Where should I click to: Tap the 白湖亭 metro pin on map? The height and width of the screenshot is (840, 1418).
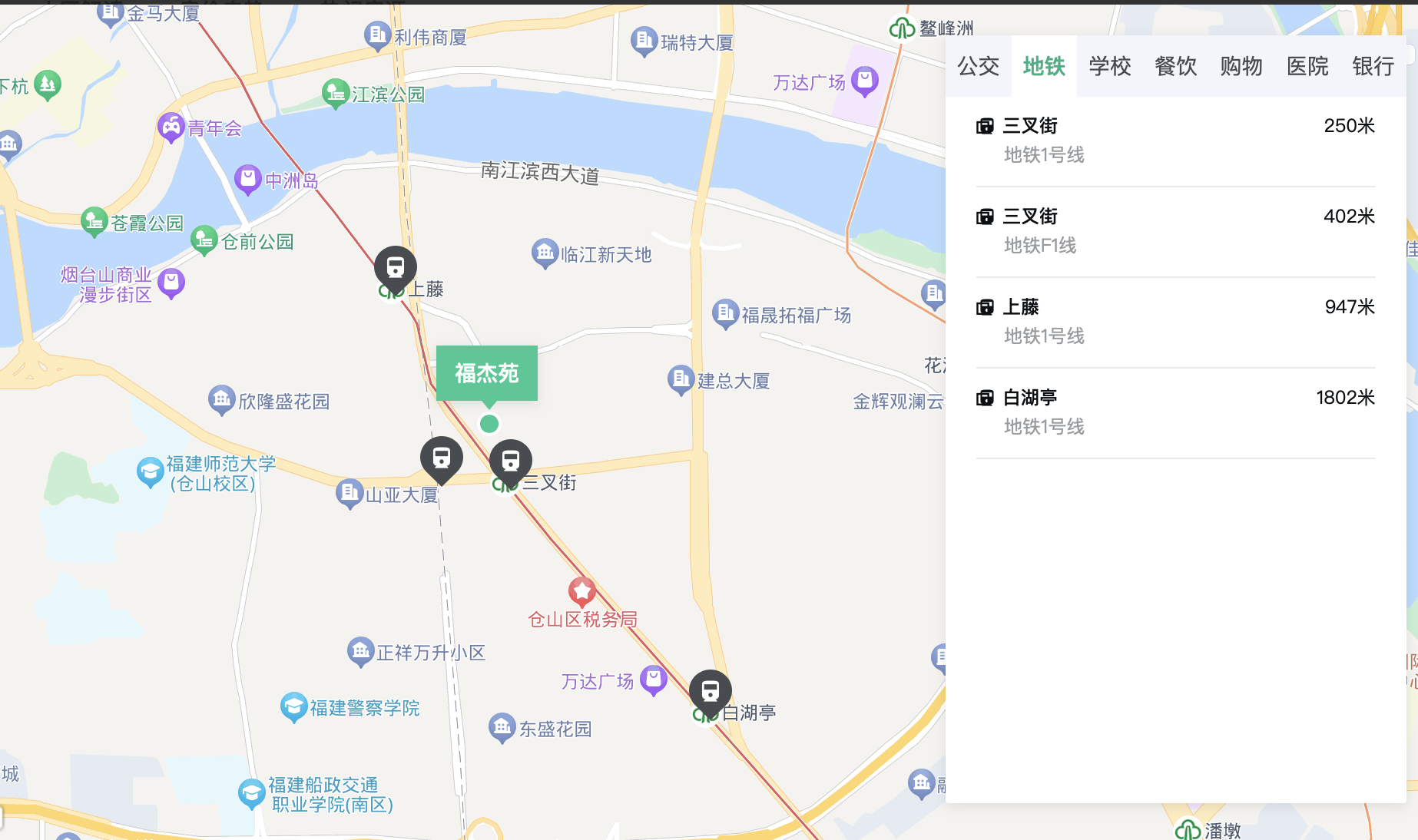click(711, 691)
